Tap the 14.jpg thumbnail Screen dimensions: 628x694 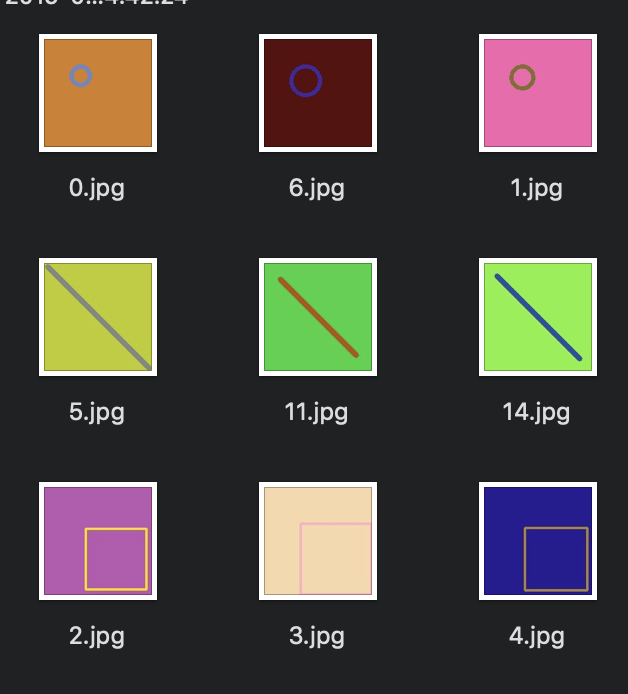pos(538,317)
